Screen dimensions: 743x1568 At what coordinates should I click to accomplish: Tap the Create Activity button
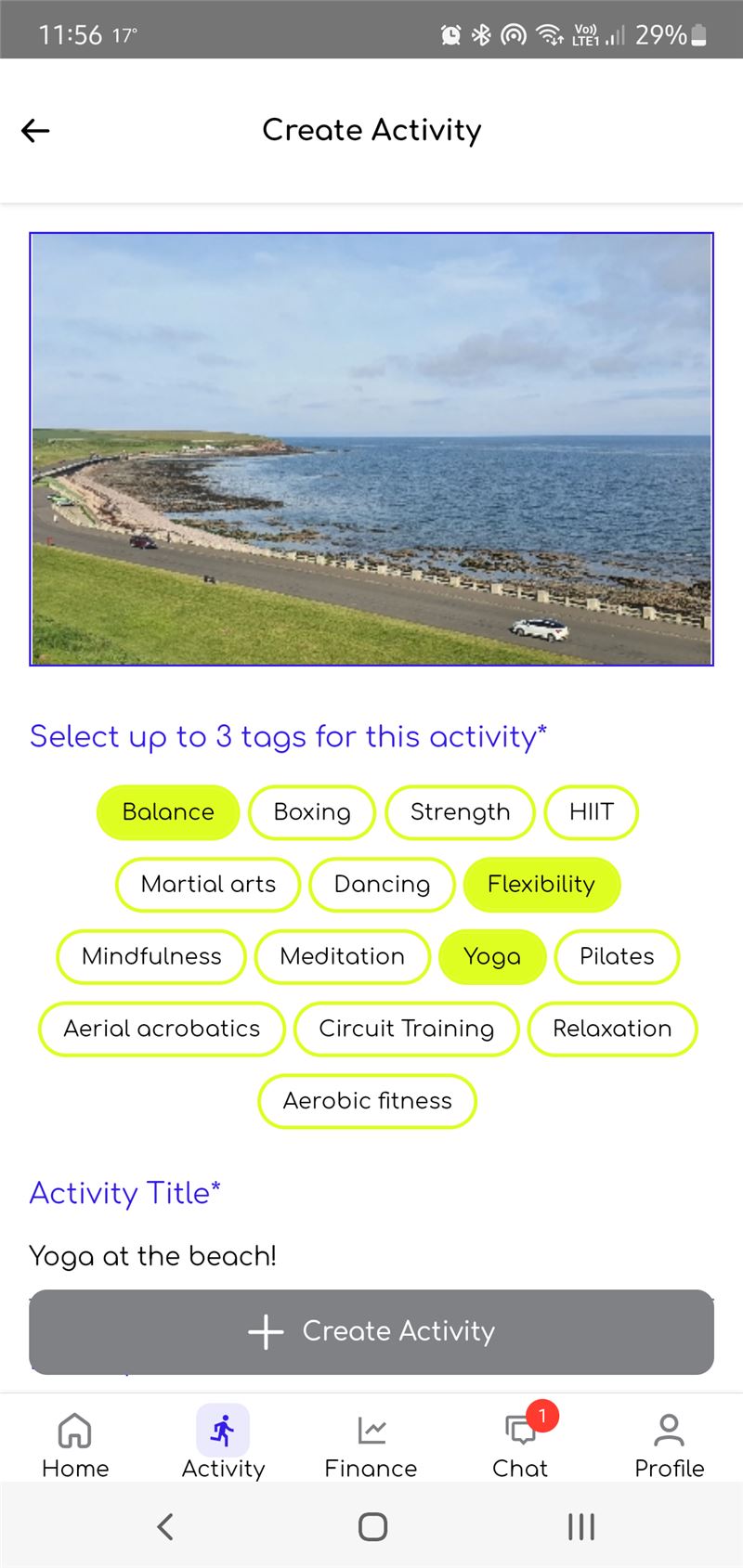point(371,1331)
